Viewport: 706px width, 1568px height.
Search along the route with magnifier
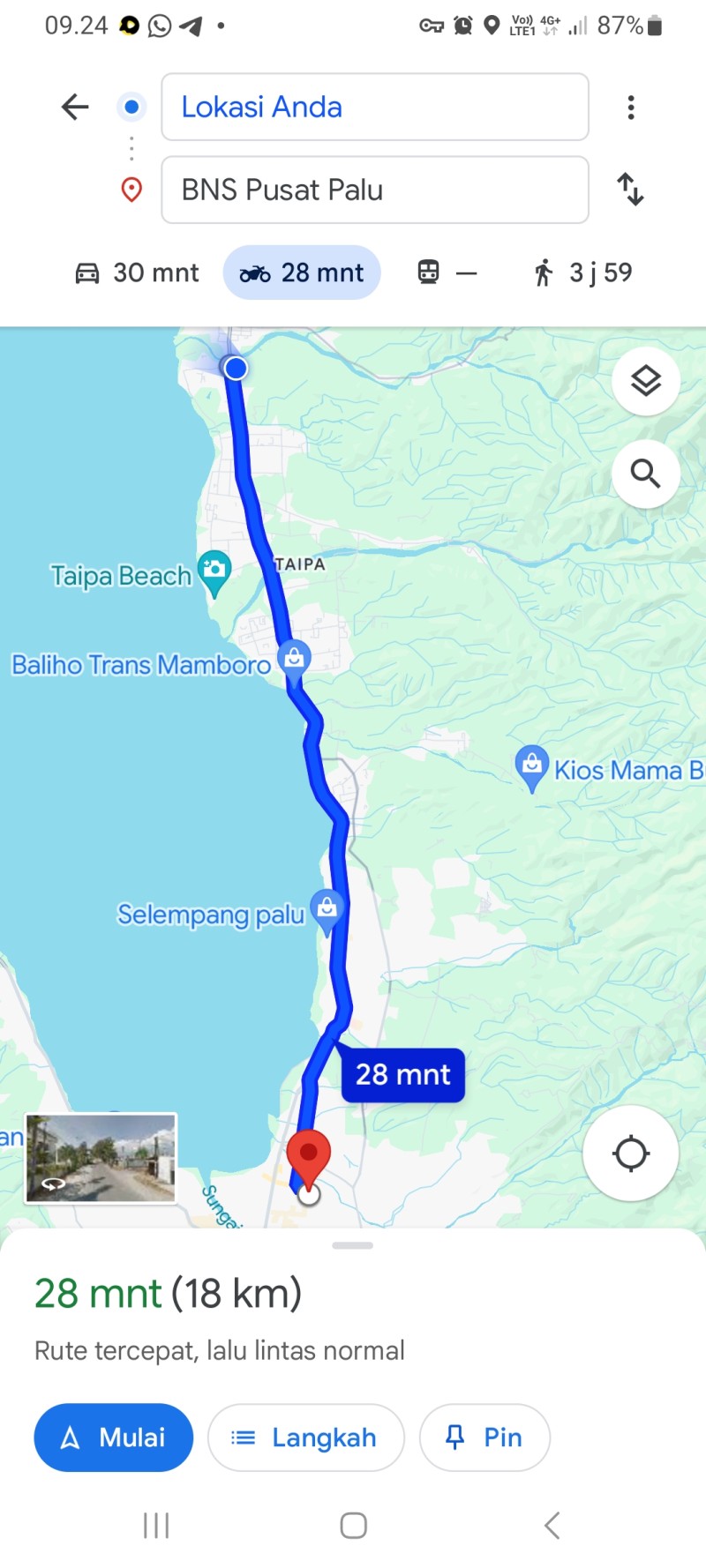(x=646, y=474)
